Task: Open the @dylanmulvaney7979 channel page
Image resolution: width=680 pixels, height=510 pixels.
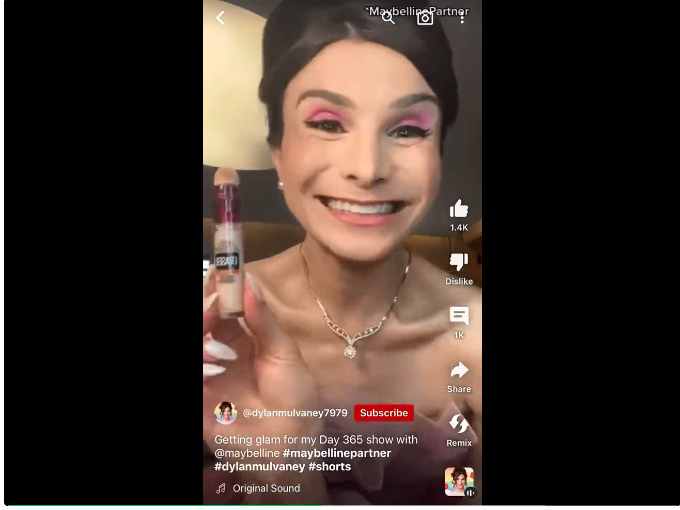Action: 295,413
